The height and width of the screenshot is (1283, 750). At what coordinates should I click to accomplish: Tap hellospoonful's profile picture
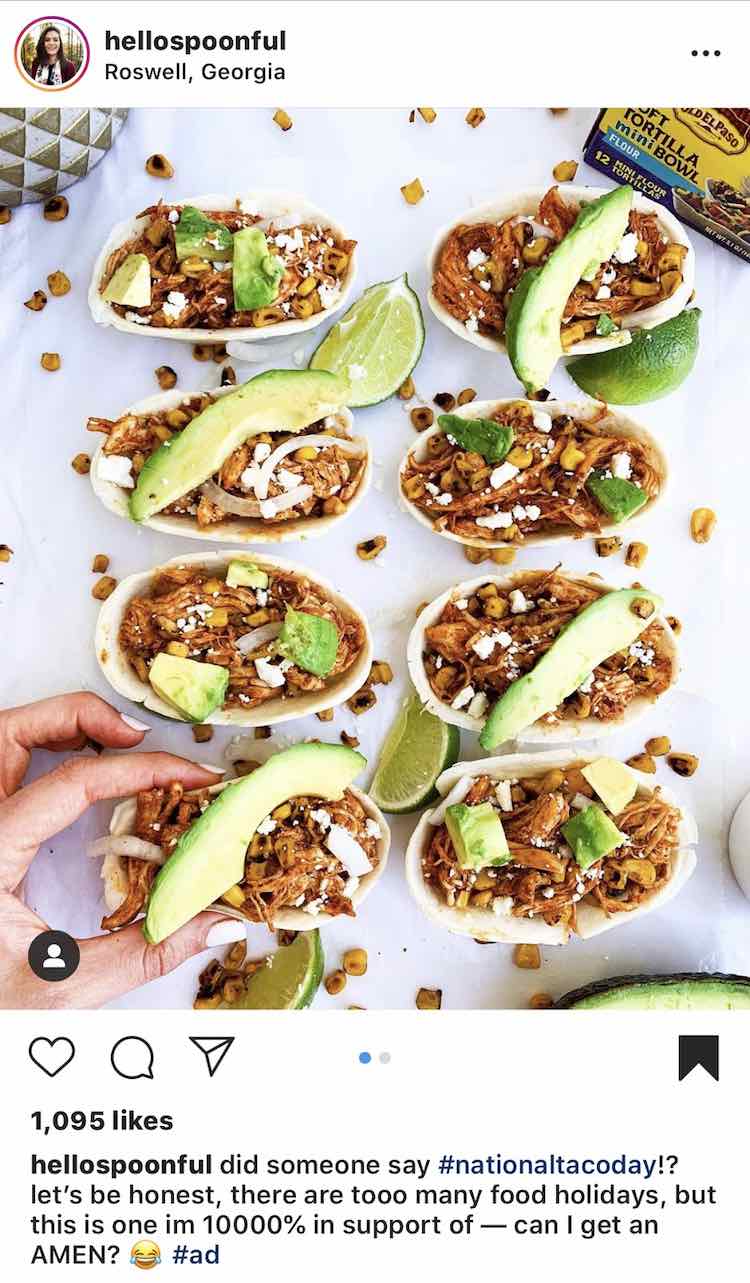[52, 53]
